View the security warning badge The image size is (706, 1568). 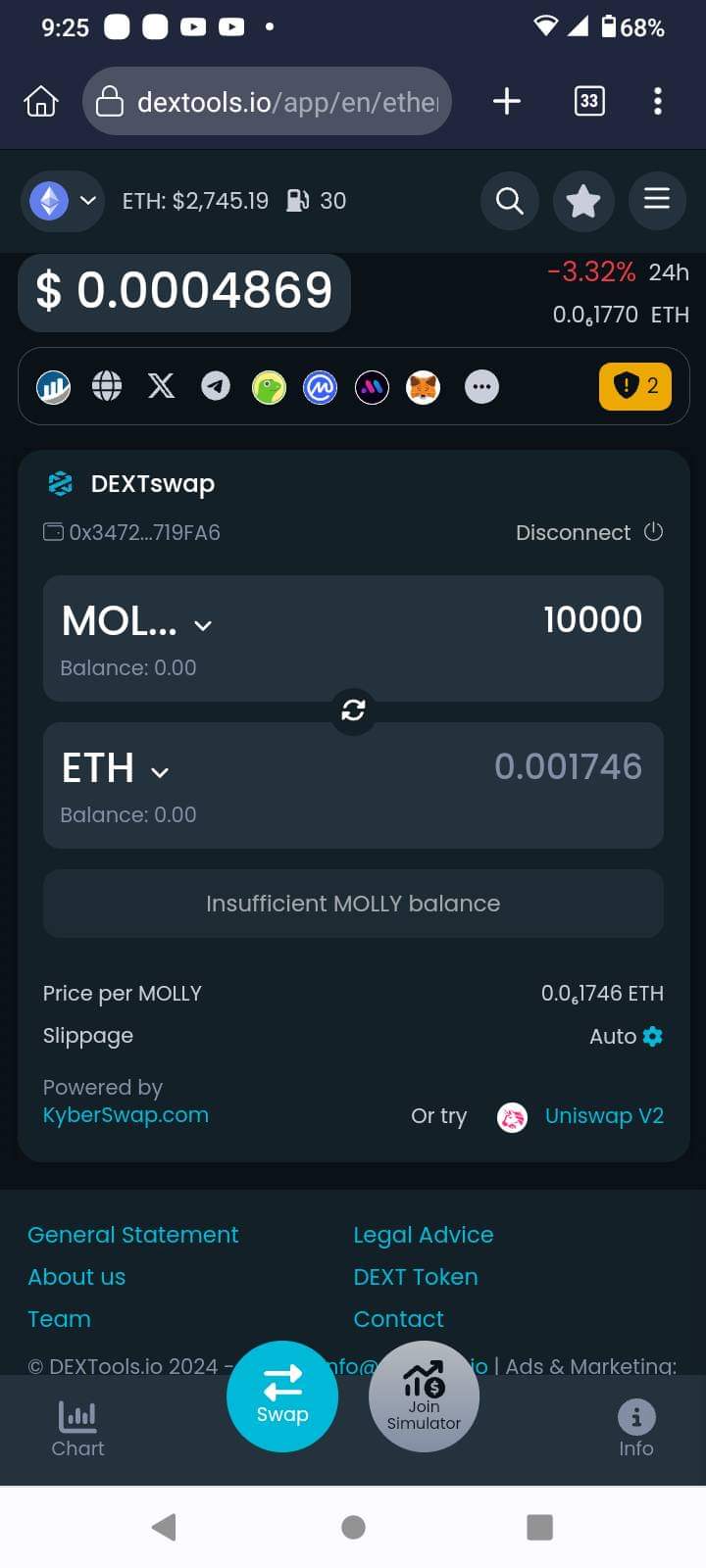point(635,385)
